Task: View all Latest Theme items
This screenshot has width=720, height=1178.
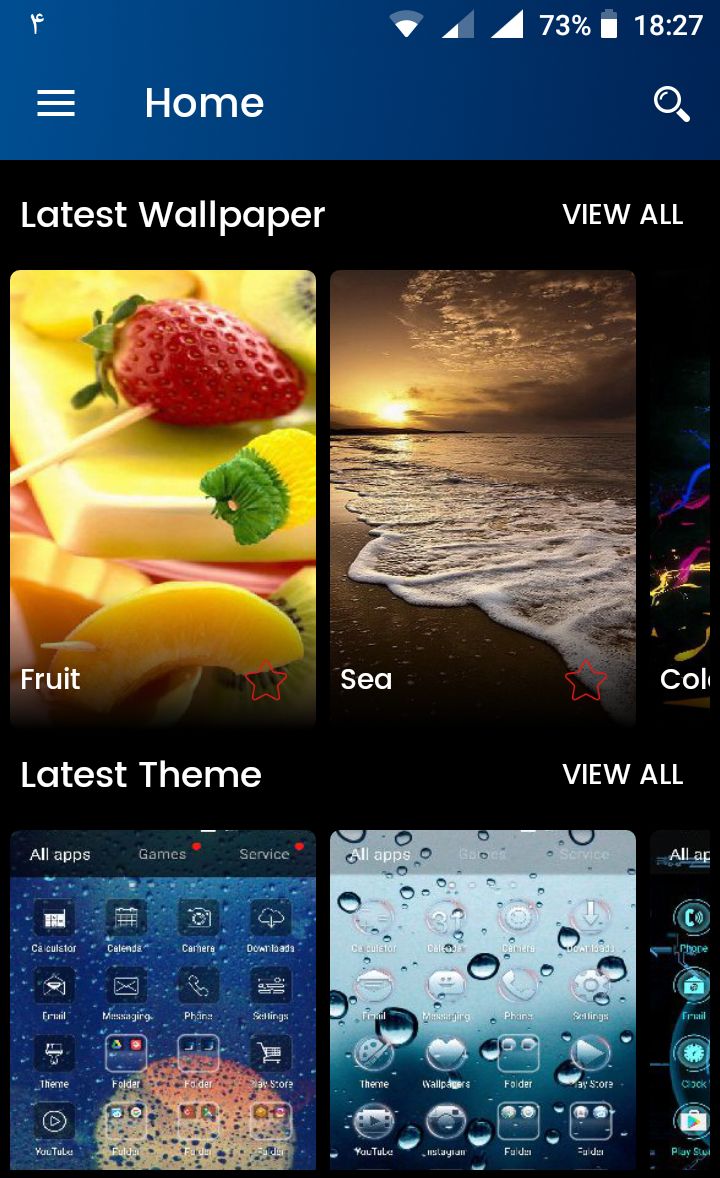Action: (x=622, y=775)
